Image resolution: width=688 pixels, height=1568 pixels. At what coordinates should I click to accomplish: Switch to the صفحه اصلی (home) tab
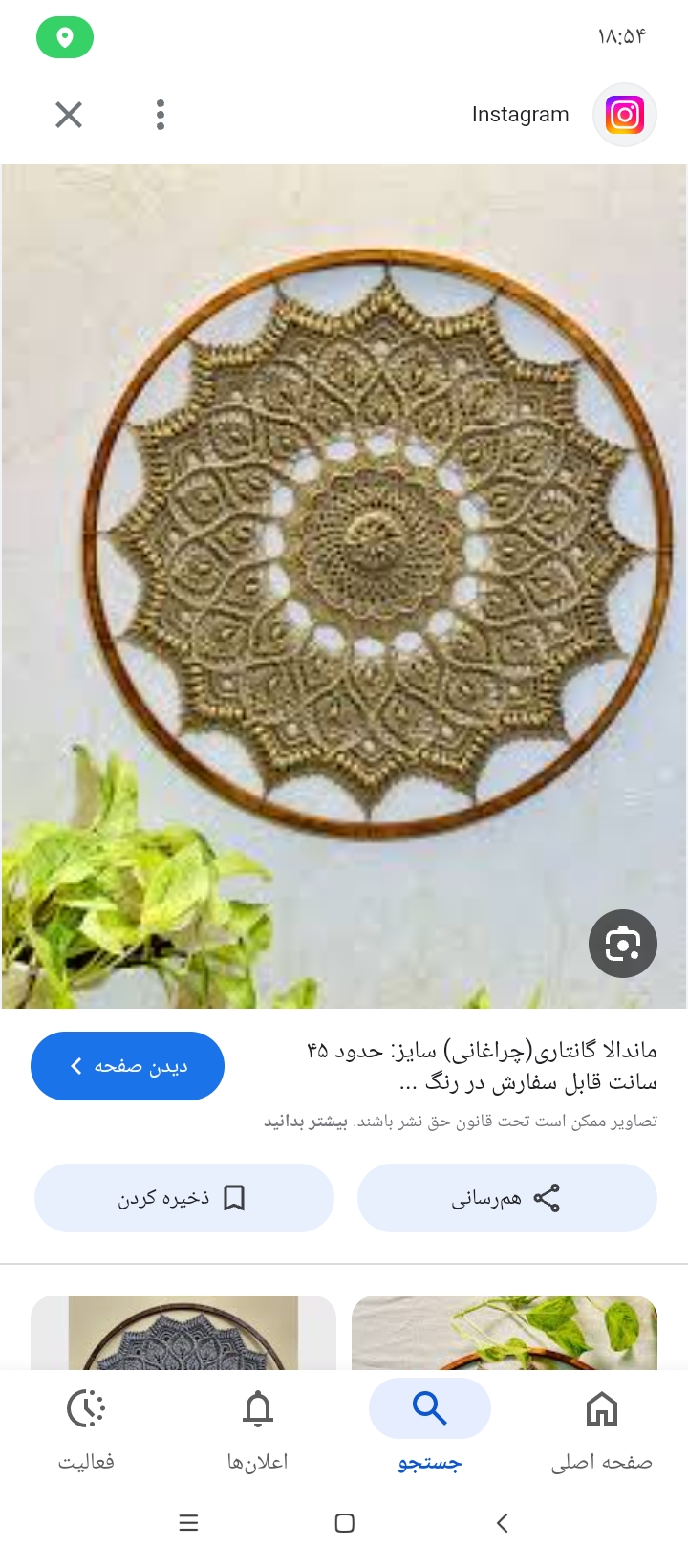601,1426
